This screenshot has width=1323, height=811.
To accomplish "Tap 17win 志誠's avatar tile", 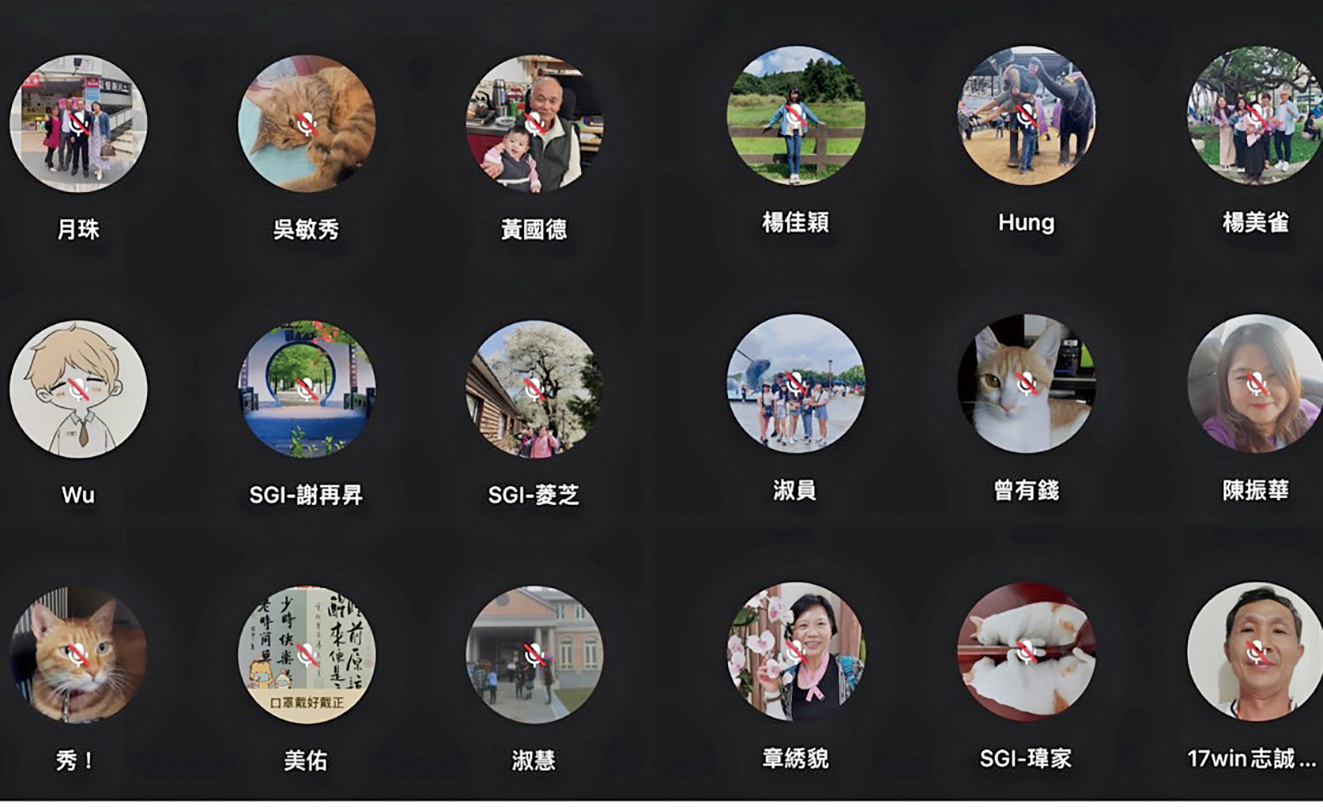I will click(1255, 651).
